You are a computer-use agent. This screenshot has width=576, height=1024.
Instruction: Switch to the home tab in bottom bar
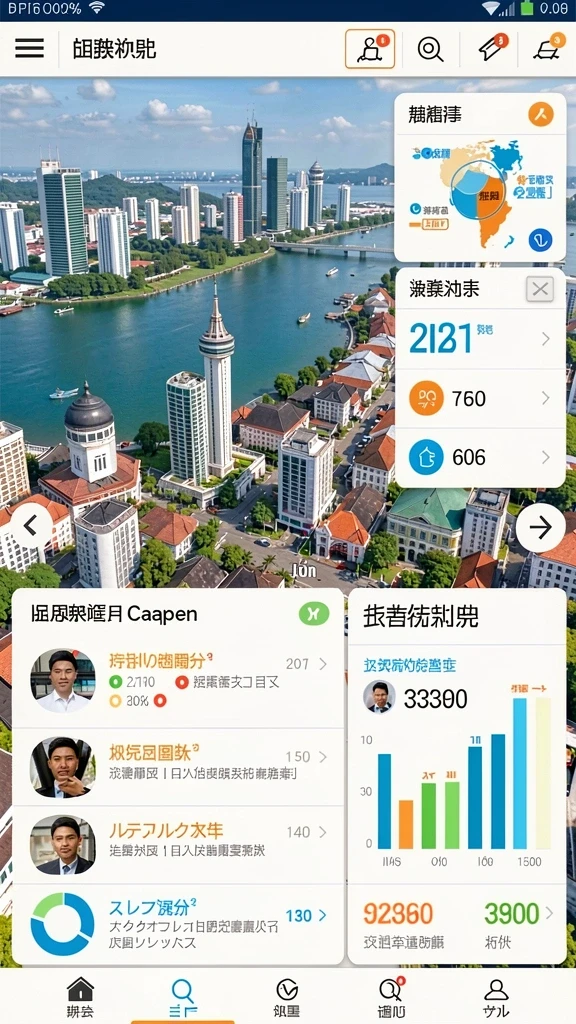[x=80, y=998]
